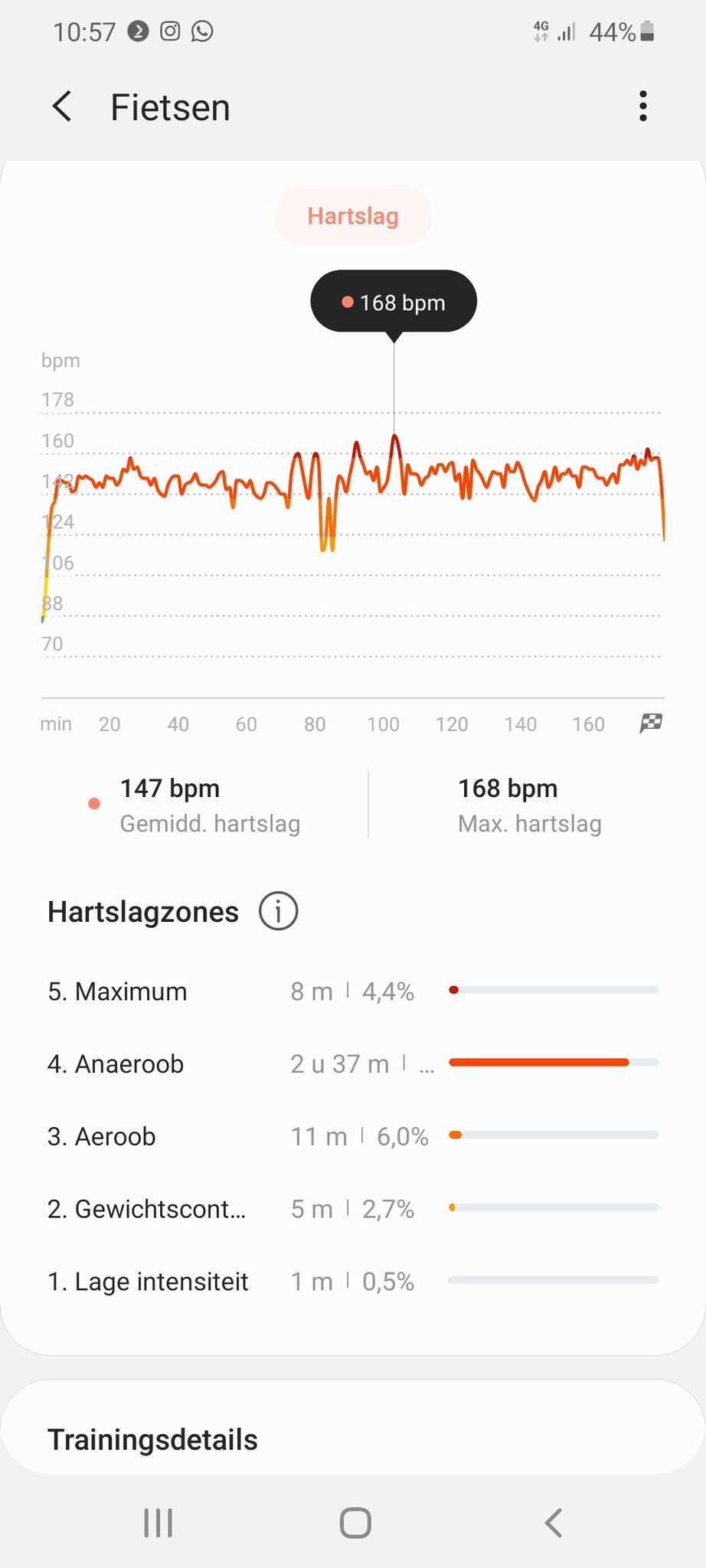The image size is (706, 1568).
Task: Open the Trainingsdetails card
Action: (x=353, y=1428)
